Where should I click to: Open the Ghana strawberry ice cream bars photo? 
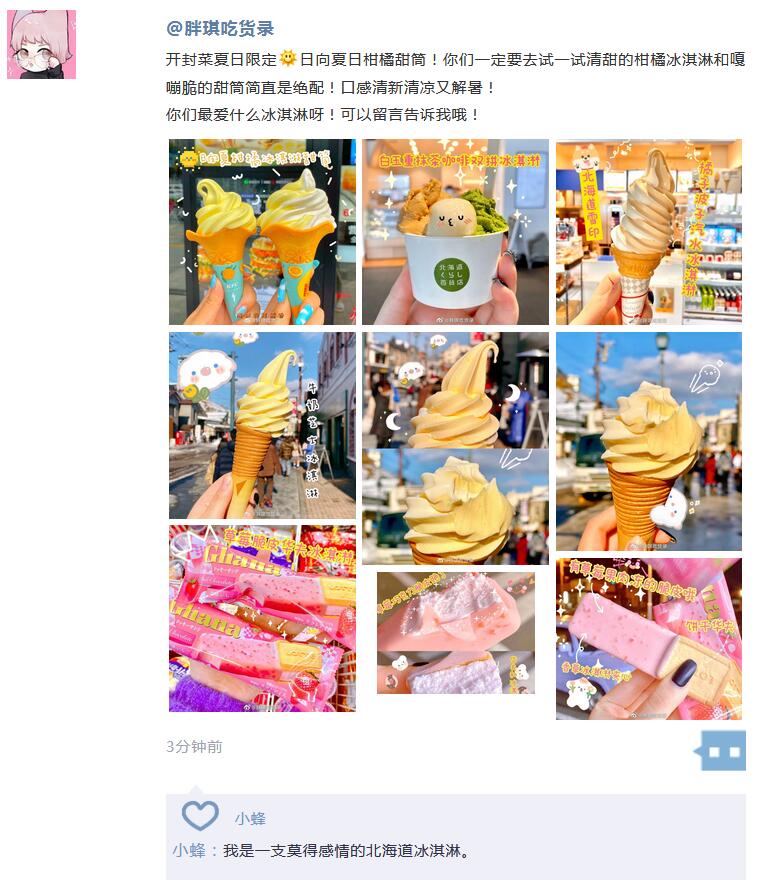click(x=262, y=618)
